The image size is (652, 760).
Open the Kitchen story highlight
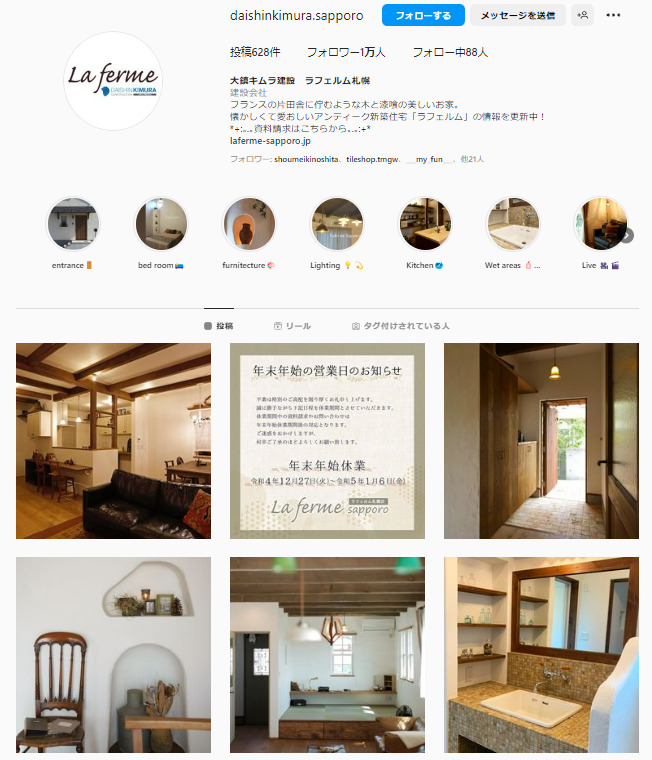coord(425,224)
